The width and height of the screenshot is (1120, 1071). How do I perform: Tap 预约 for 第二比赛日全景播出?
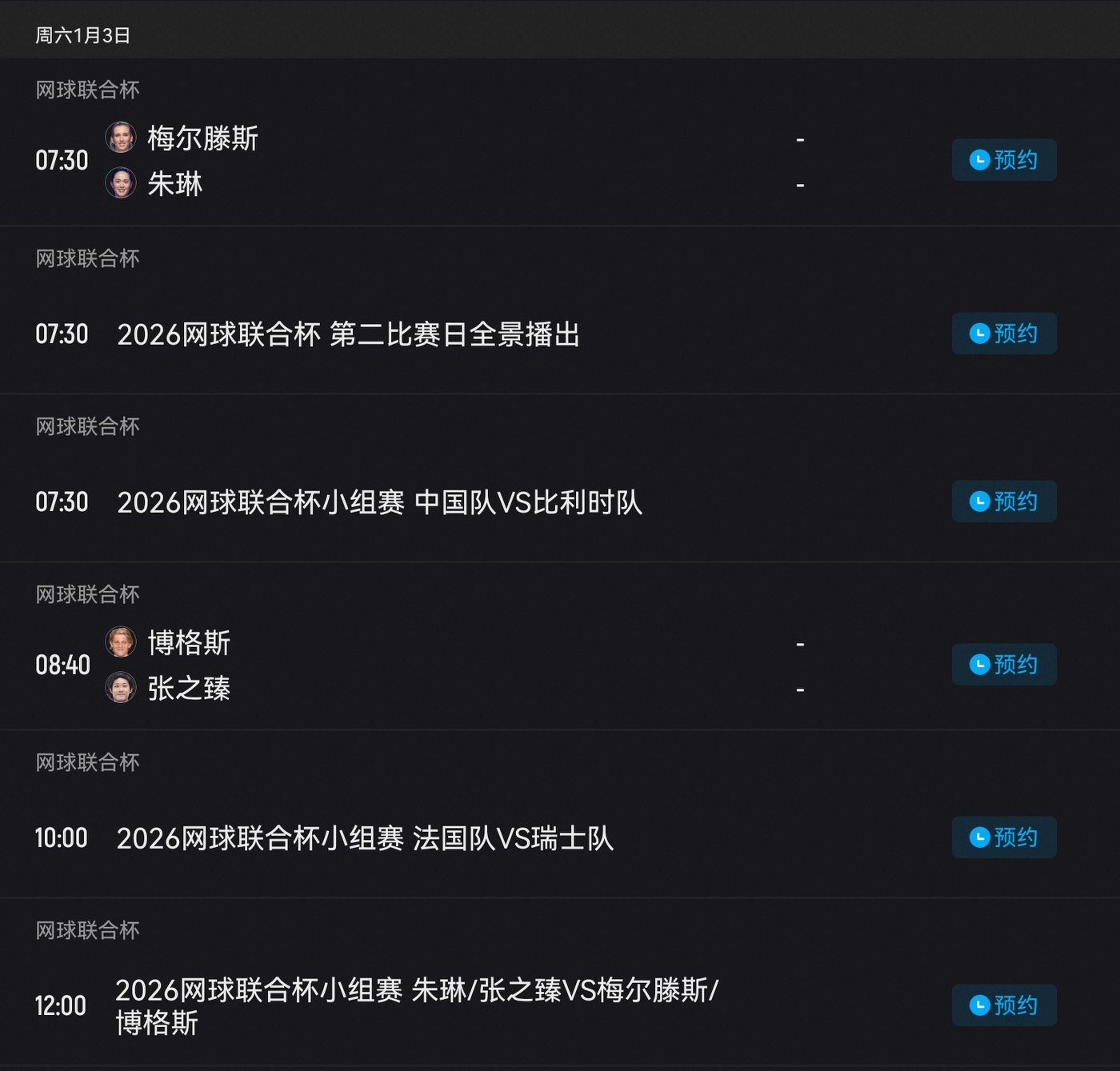(1004, 334)
